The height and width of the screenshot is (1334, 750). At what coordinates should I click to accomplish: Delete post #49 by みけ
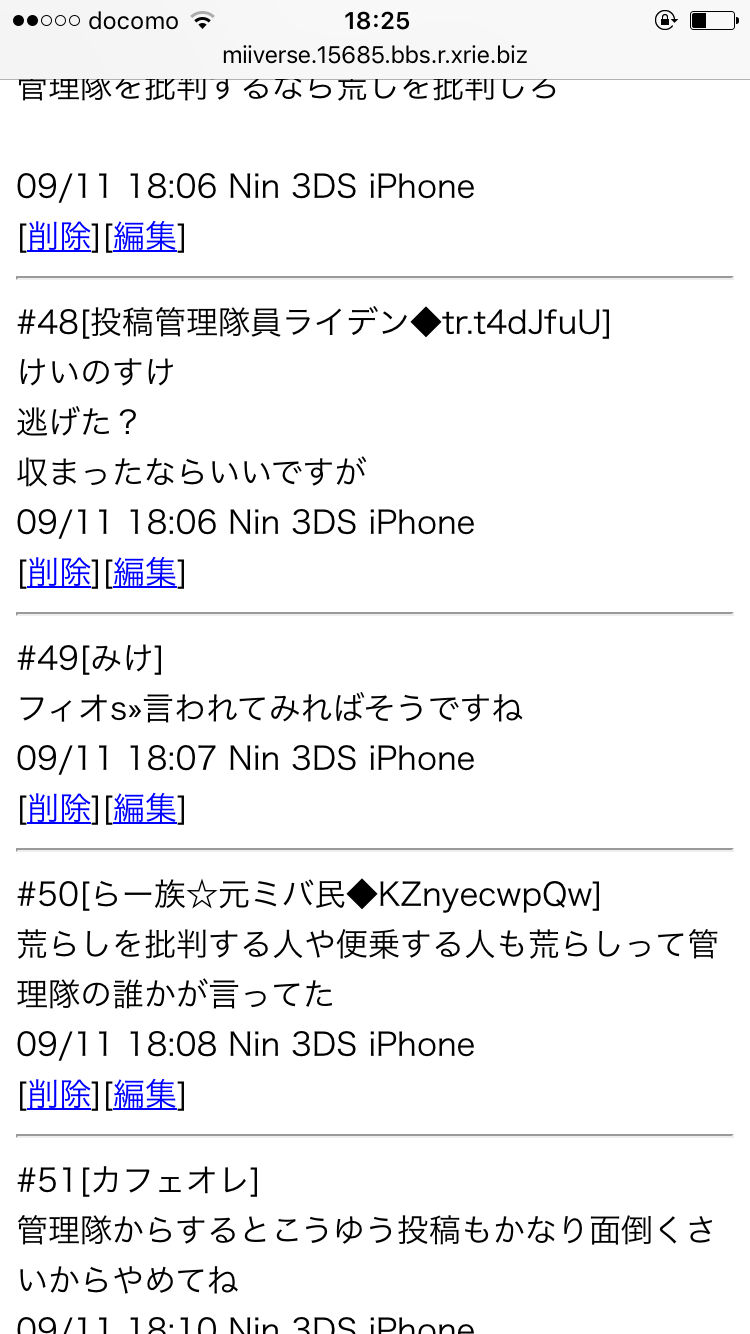[59, 808]
